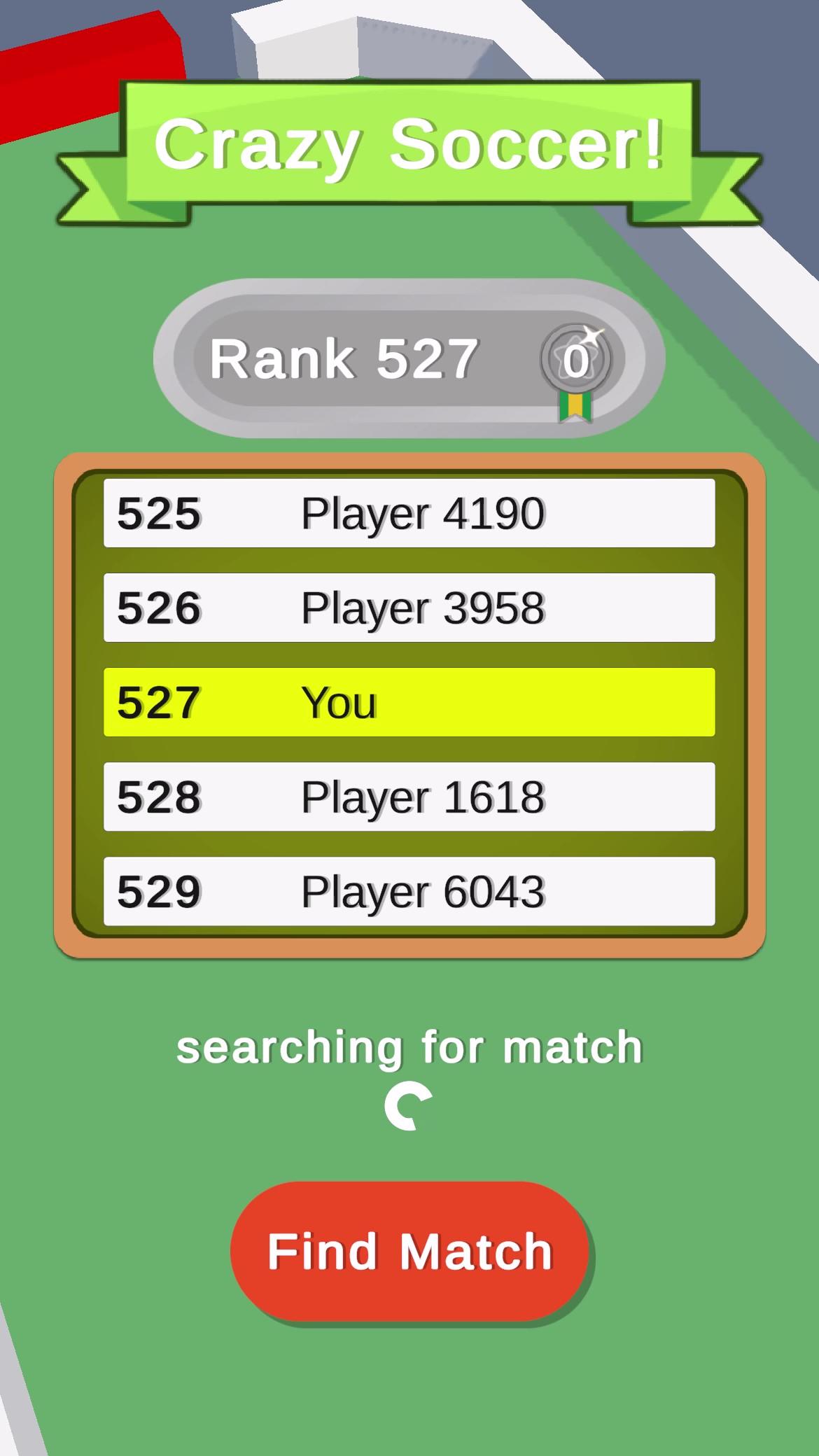Select Player 6043 at rank 529

point(409,891)
